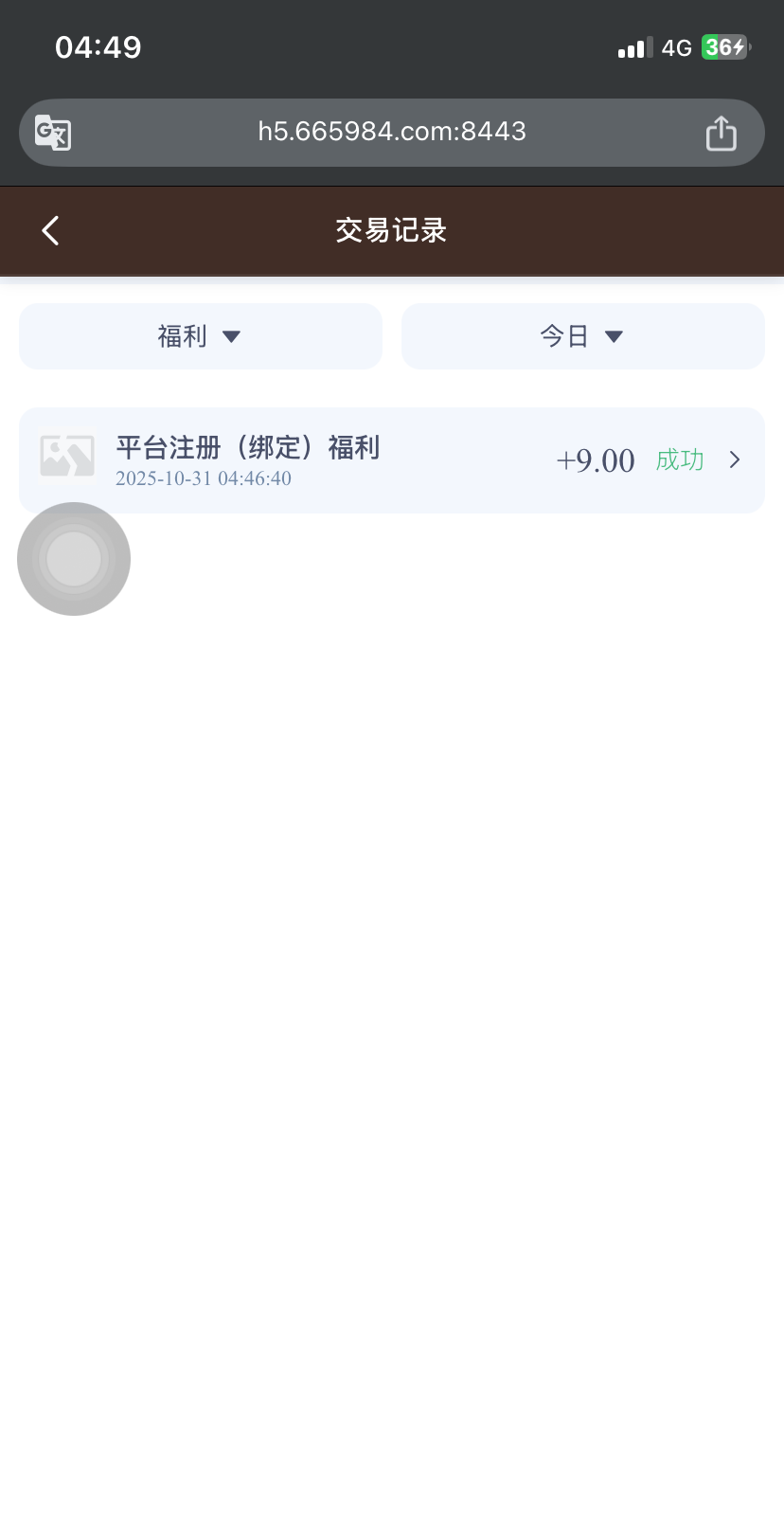Open the 平台注册（绑定）福利 transaction record

pos(391,460)
